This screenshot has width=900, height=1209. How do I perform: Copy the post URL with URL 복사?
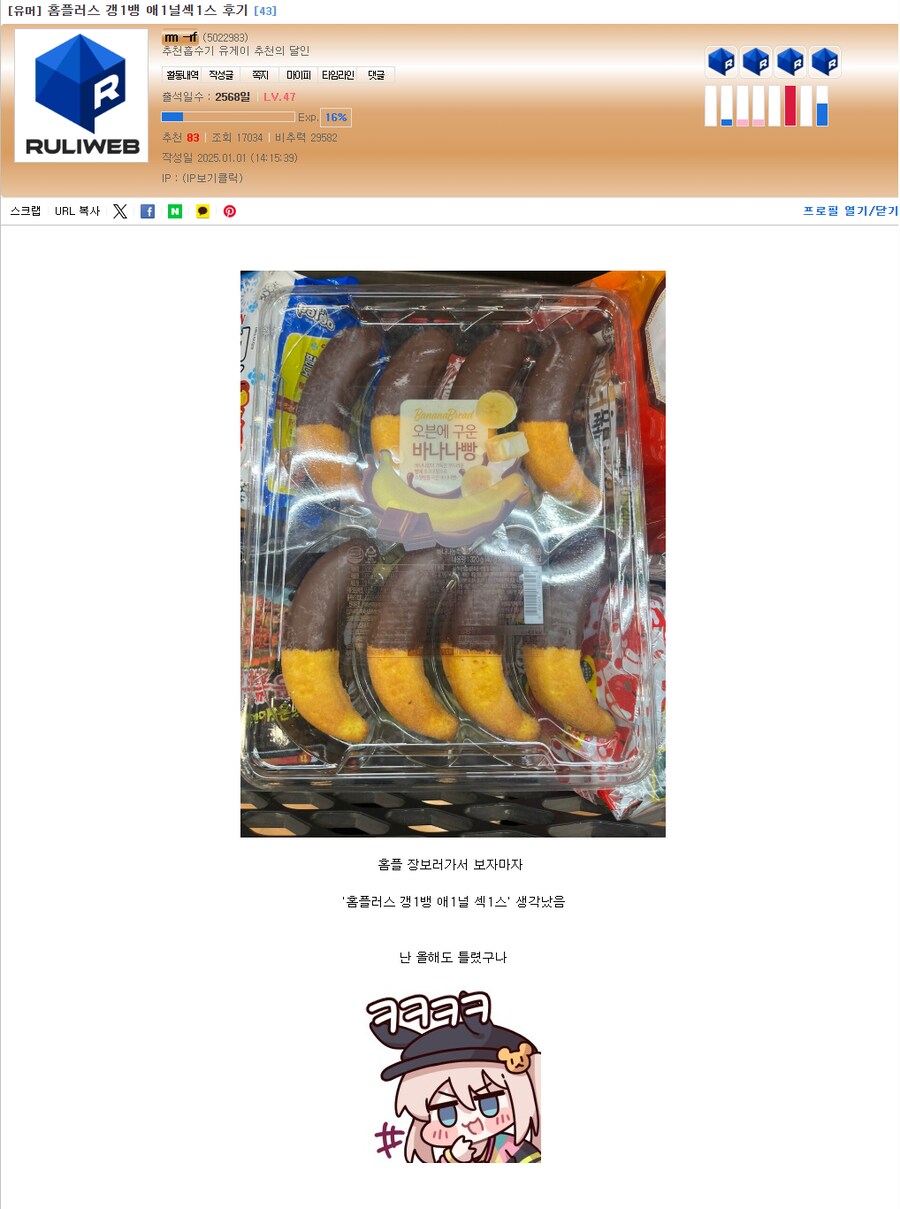point(77,211)
